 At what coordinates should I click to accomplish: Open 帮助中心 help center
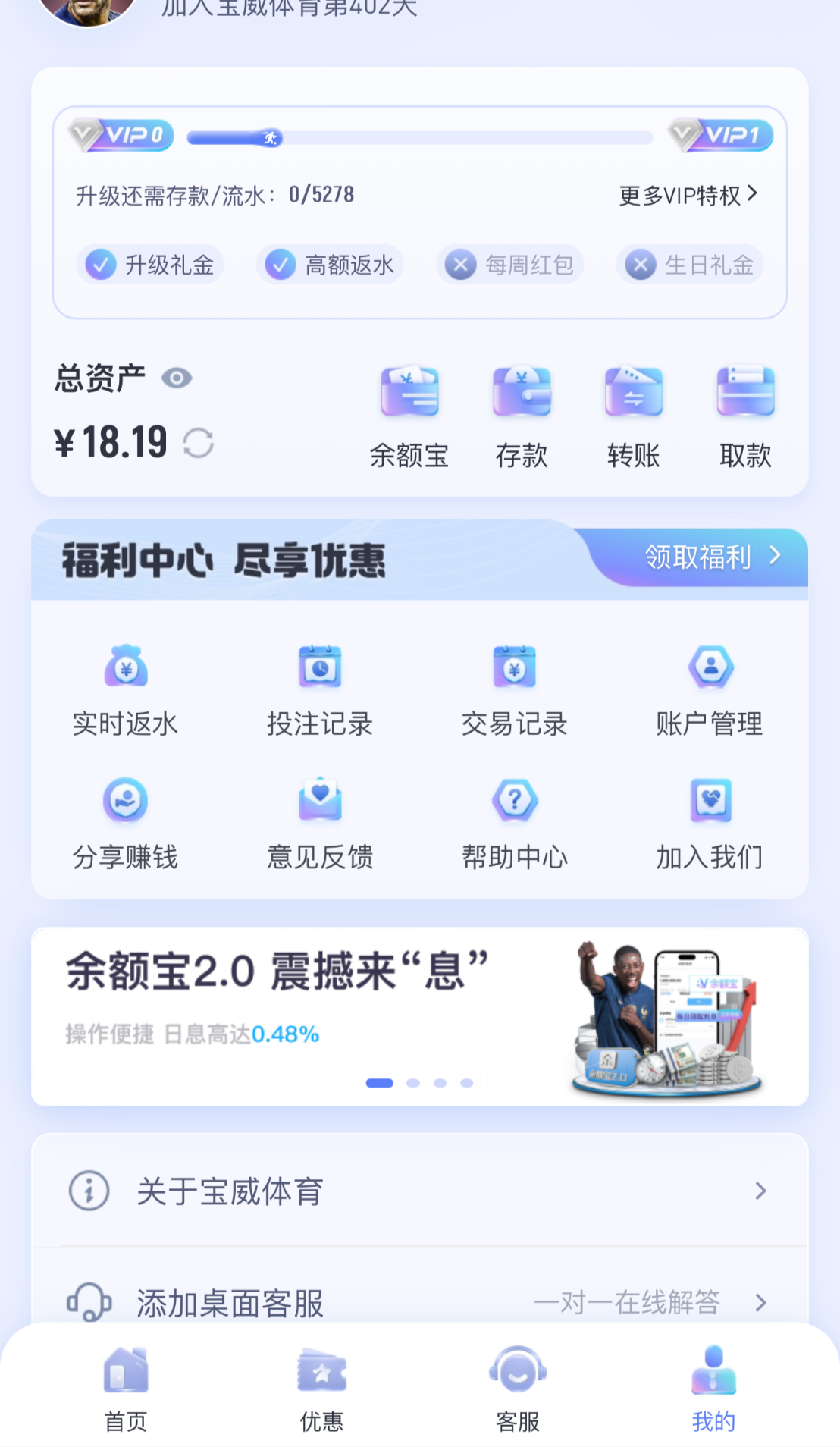[x=514, y=822]
